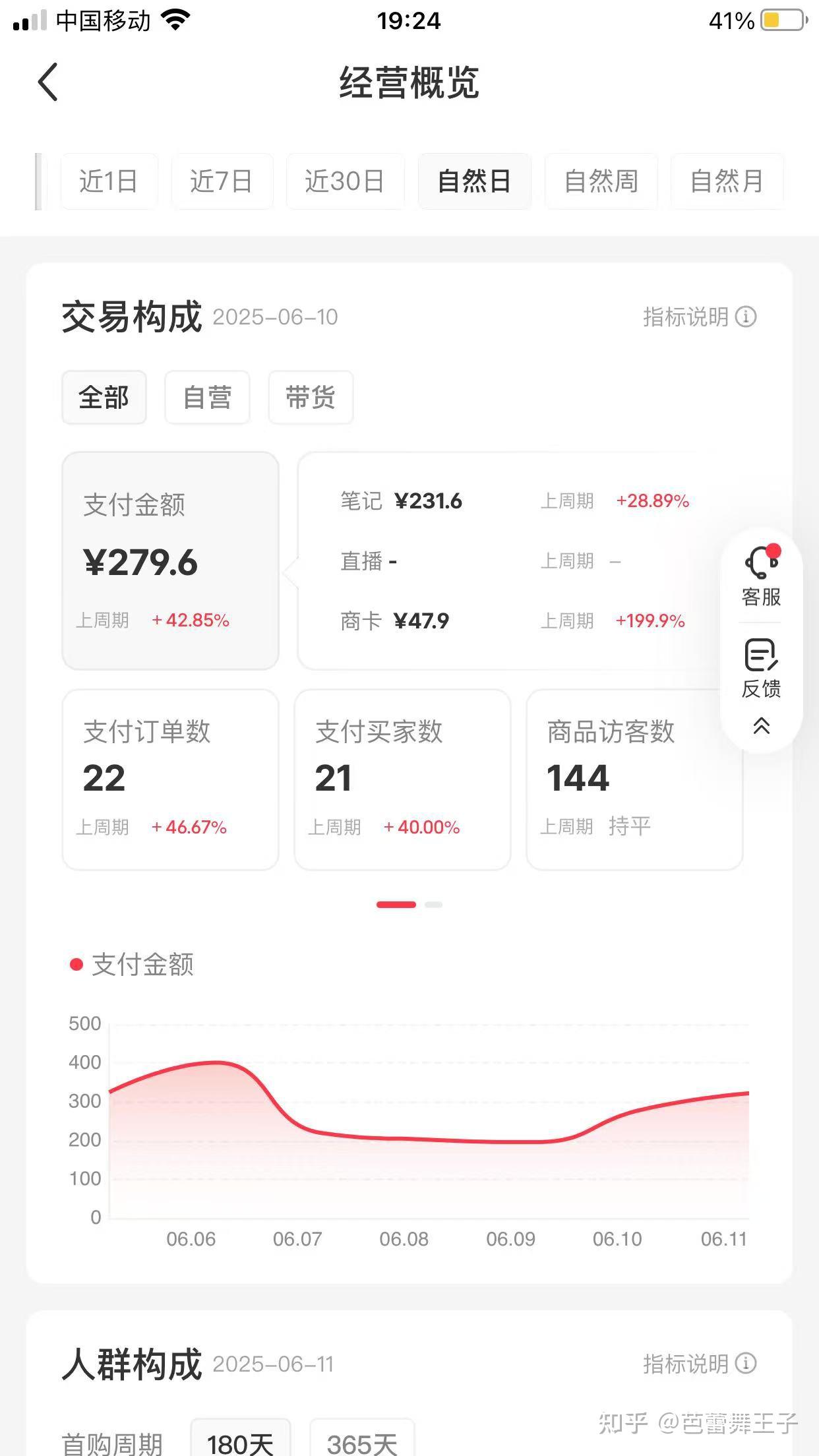Image resolution: width=819 pixels, height=1456 pixels.
Task: Open the feedback panel via the 反馈 icon
Action: (760, 667)
